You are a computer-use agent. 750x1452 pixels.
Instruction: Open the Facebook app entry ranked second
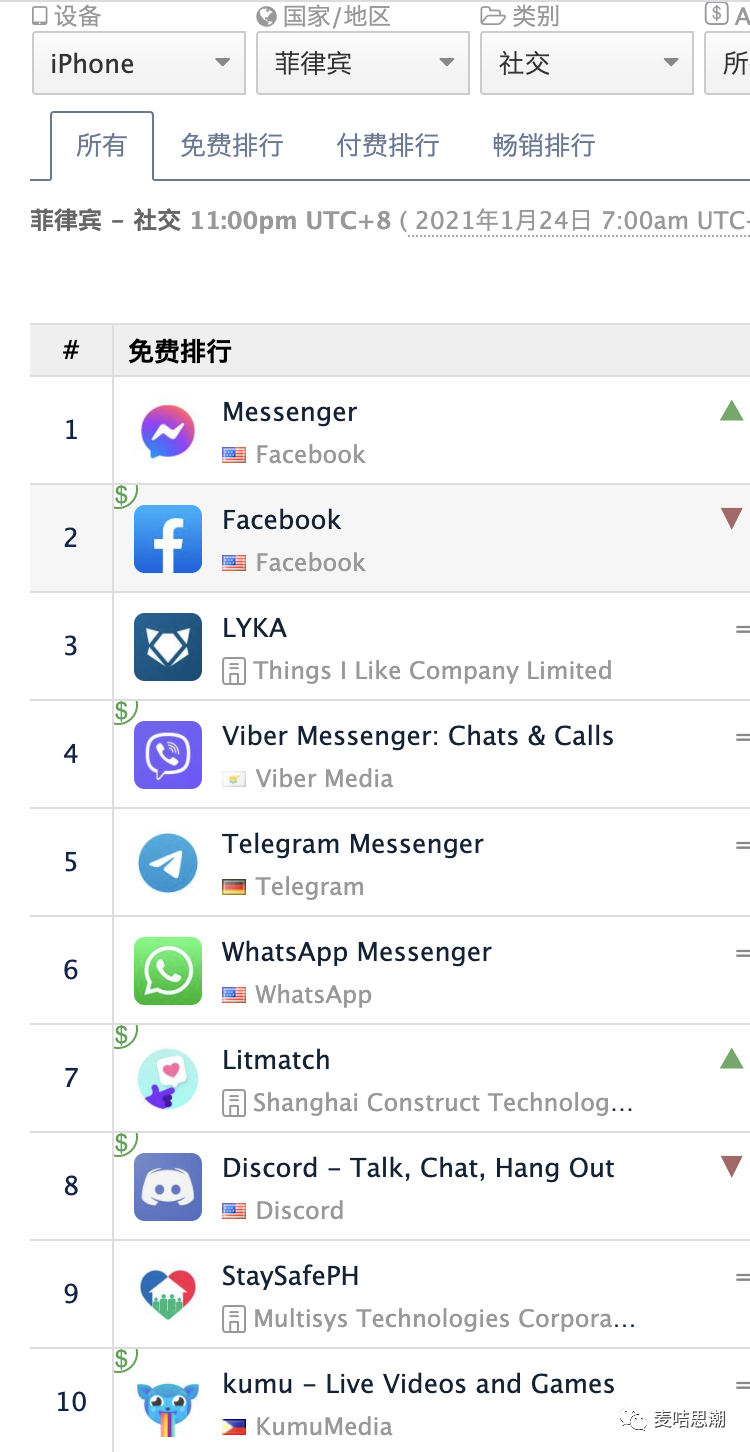281,520
